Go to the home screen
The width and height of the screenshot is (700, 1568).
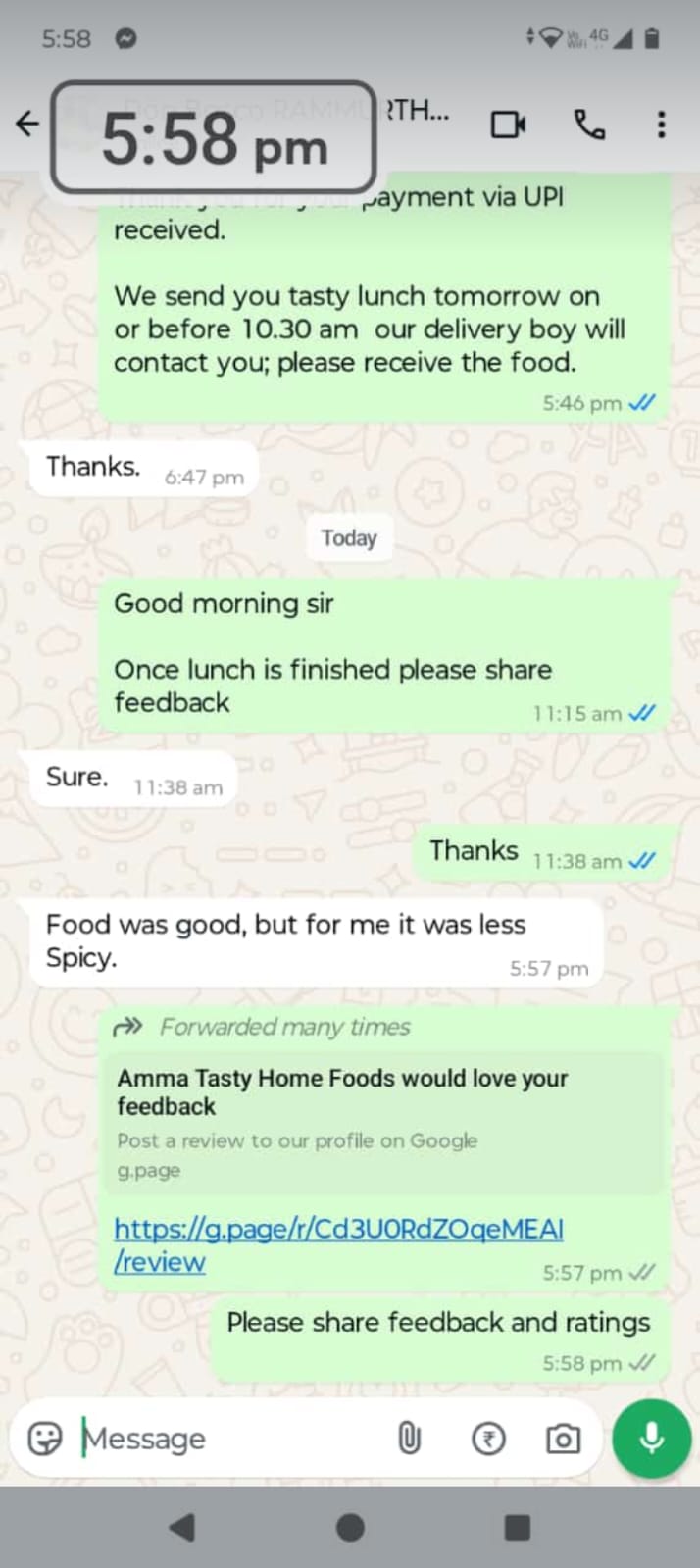click(350, 1527)
